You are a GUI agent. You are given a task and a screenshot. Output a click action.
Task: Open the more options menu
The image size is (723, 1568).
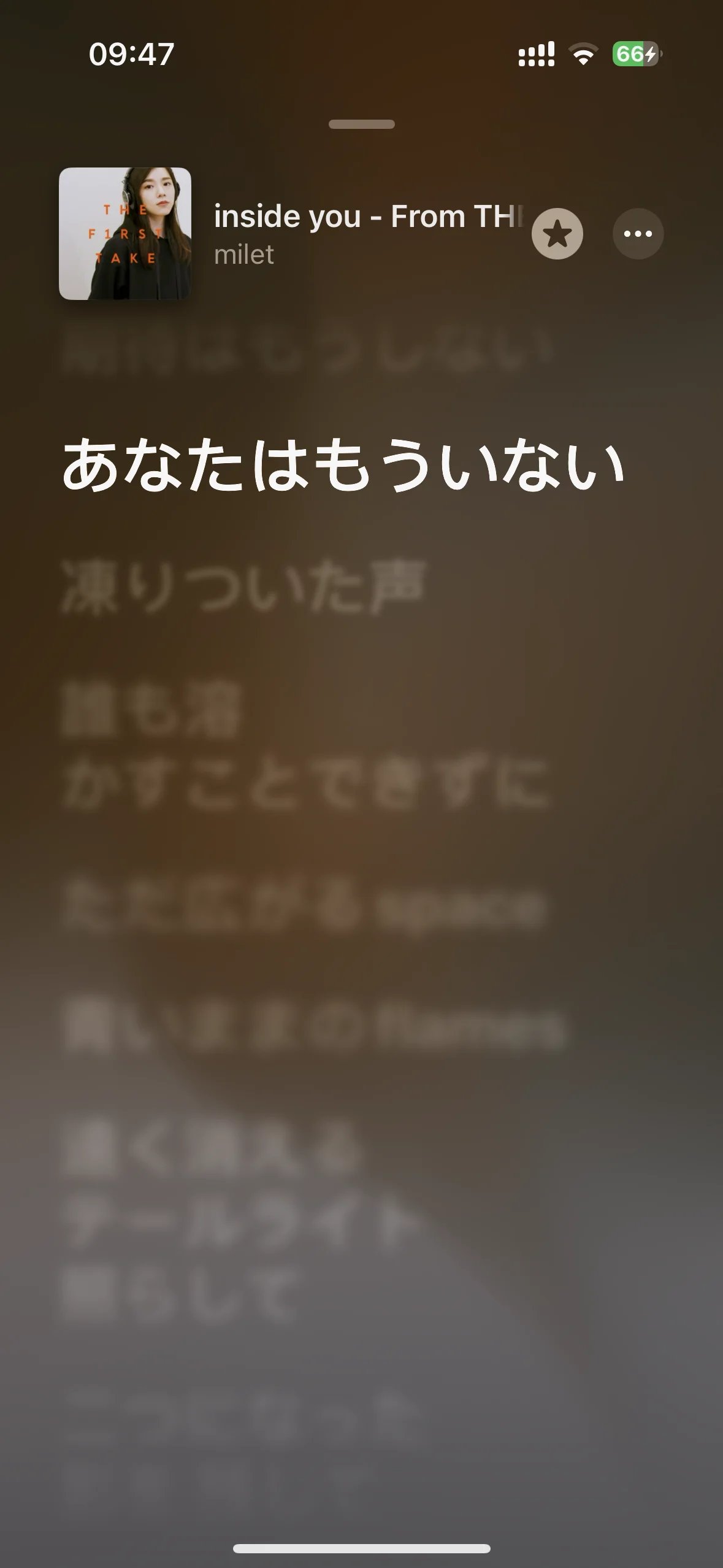tap(638, 234)
